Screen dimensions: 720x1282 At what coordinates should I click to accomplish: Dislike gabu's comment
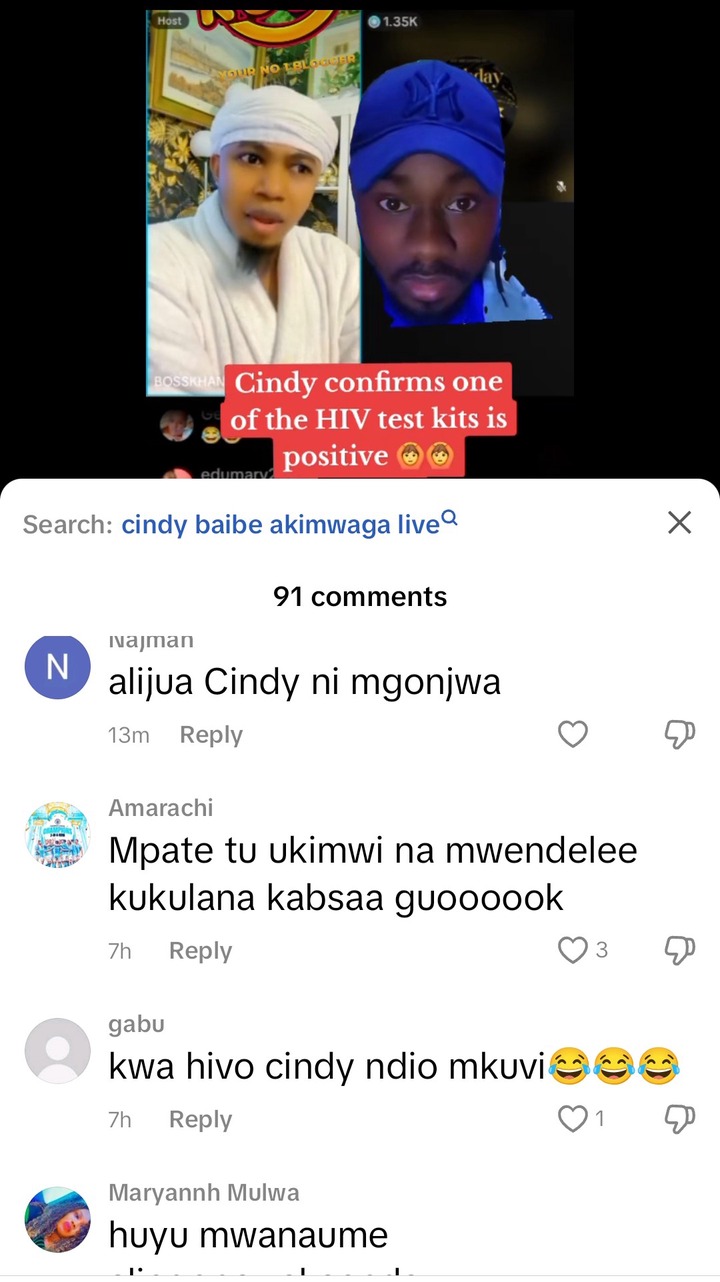coord(679,1119)
